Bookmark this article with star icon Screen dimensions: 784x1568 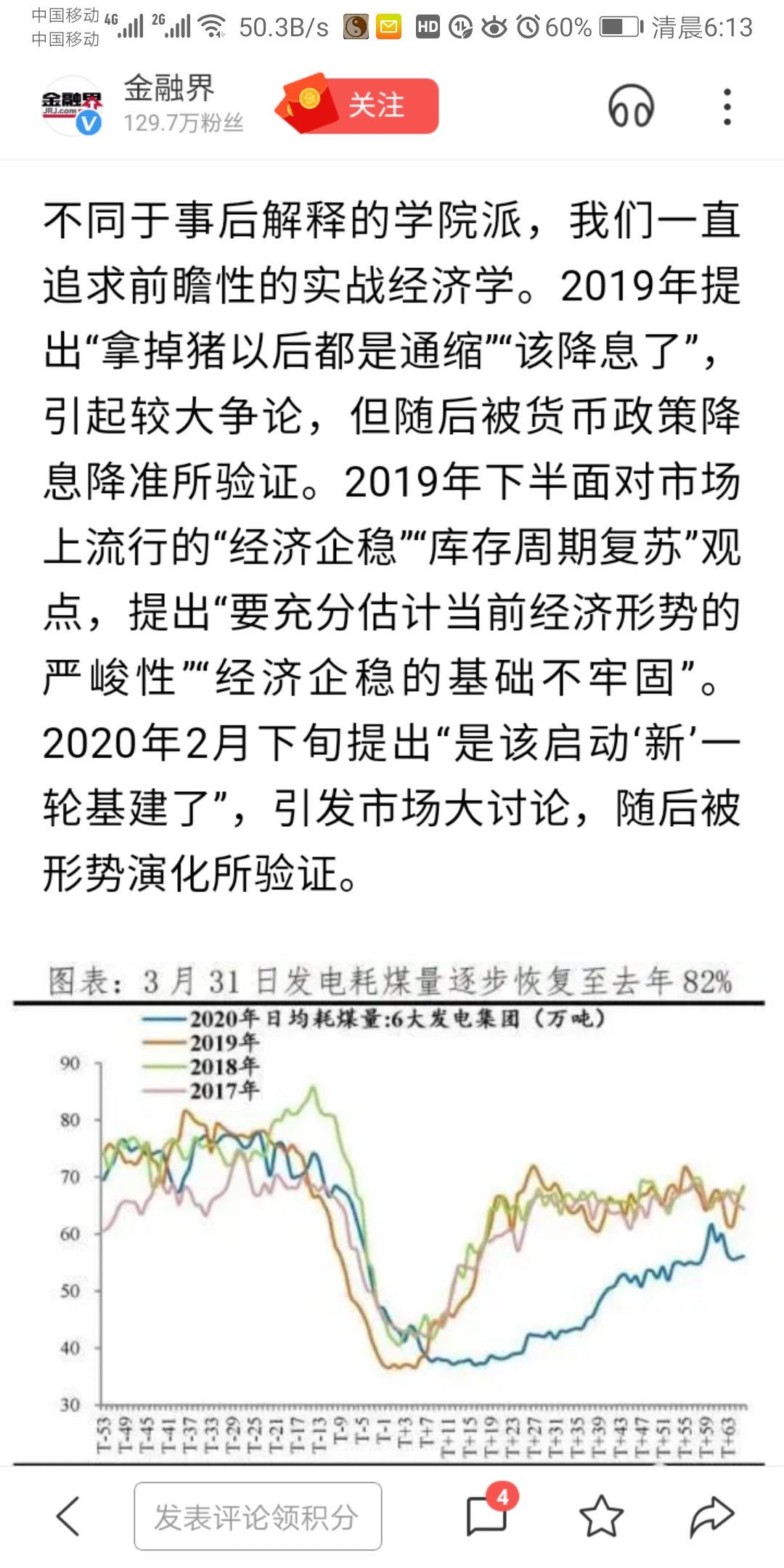pos(601,1516)
